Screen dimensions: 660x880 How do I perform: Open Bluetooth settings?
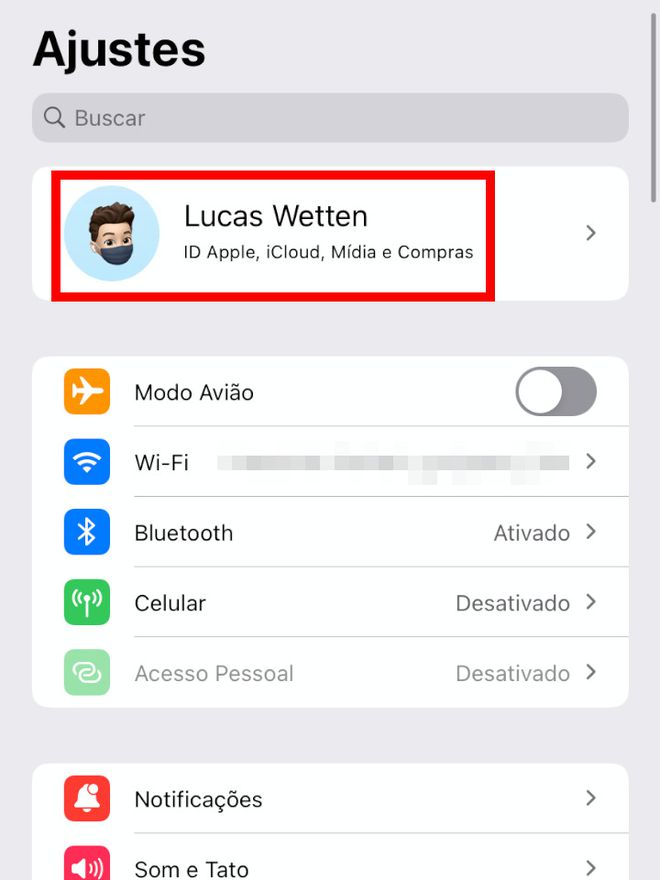(x=330, y=532)
